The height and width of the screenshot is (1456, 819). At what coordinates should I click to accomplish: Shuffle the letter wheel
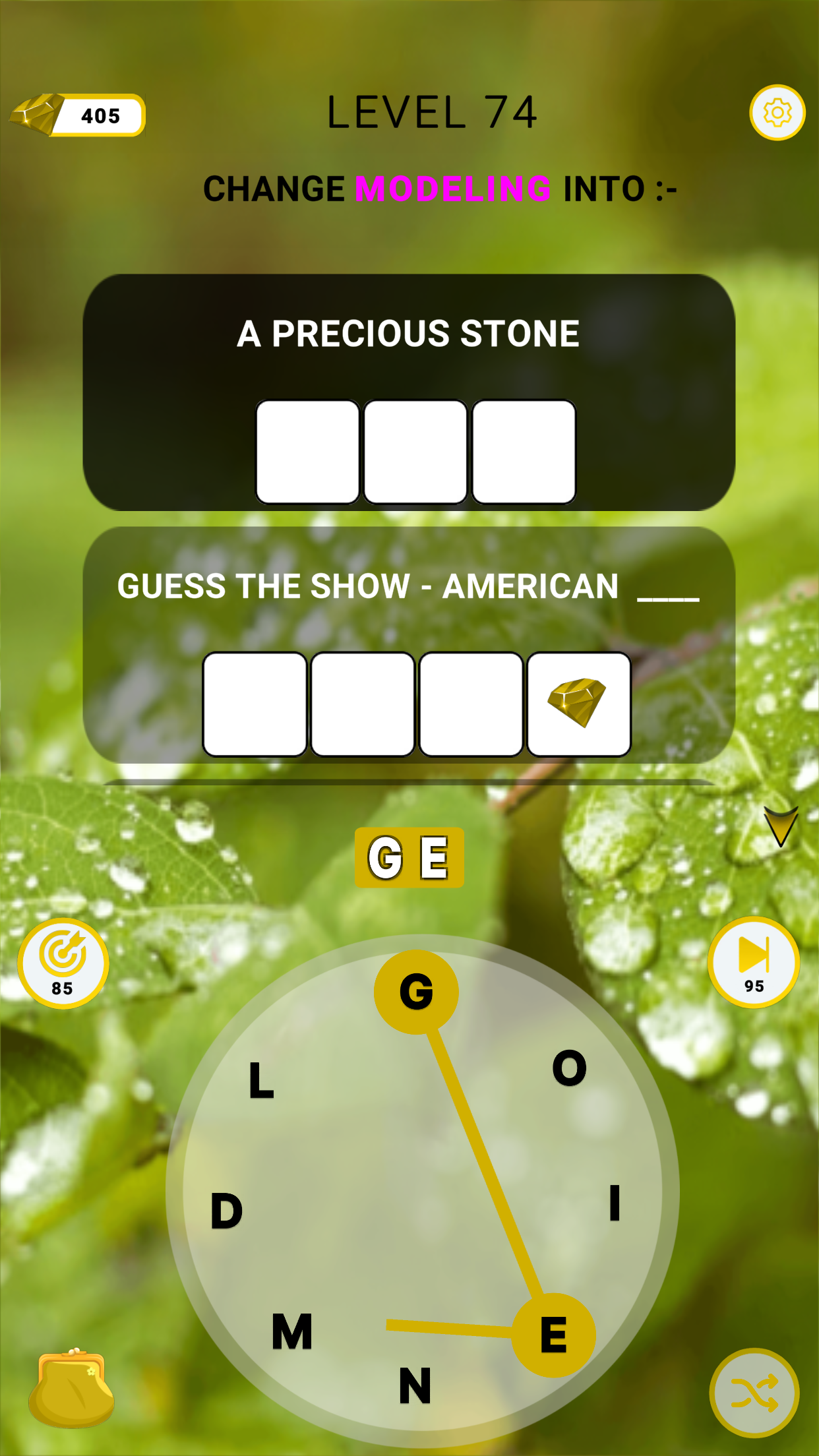(x=754, y=1394)
